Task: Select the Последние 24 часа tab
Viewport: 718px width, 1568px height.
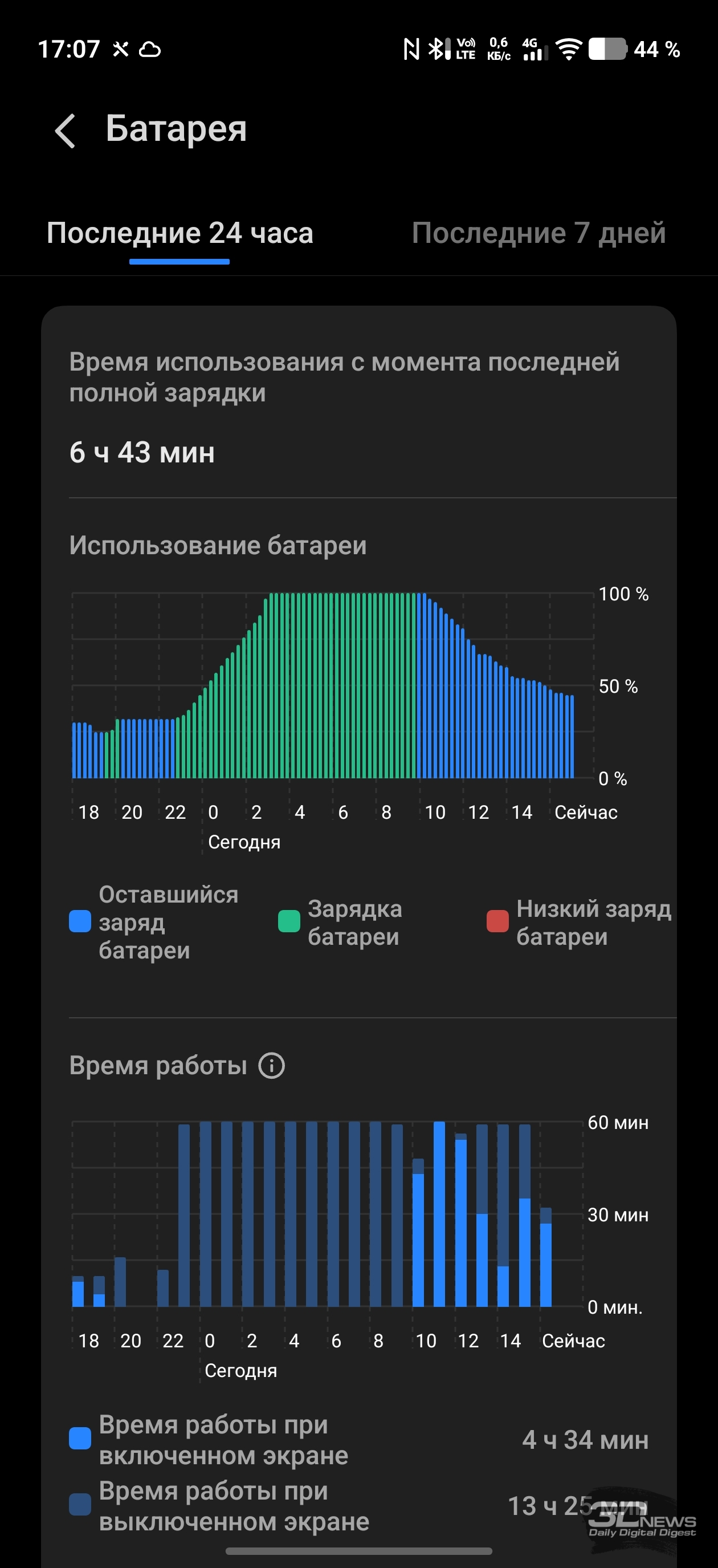Action: click(x=179, y=233)
